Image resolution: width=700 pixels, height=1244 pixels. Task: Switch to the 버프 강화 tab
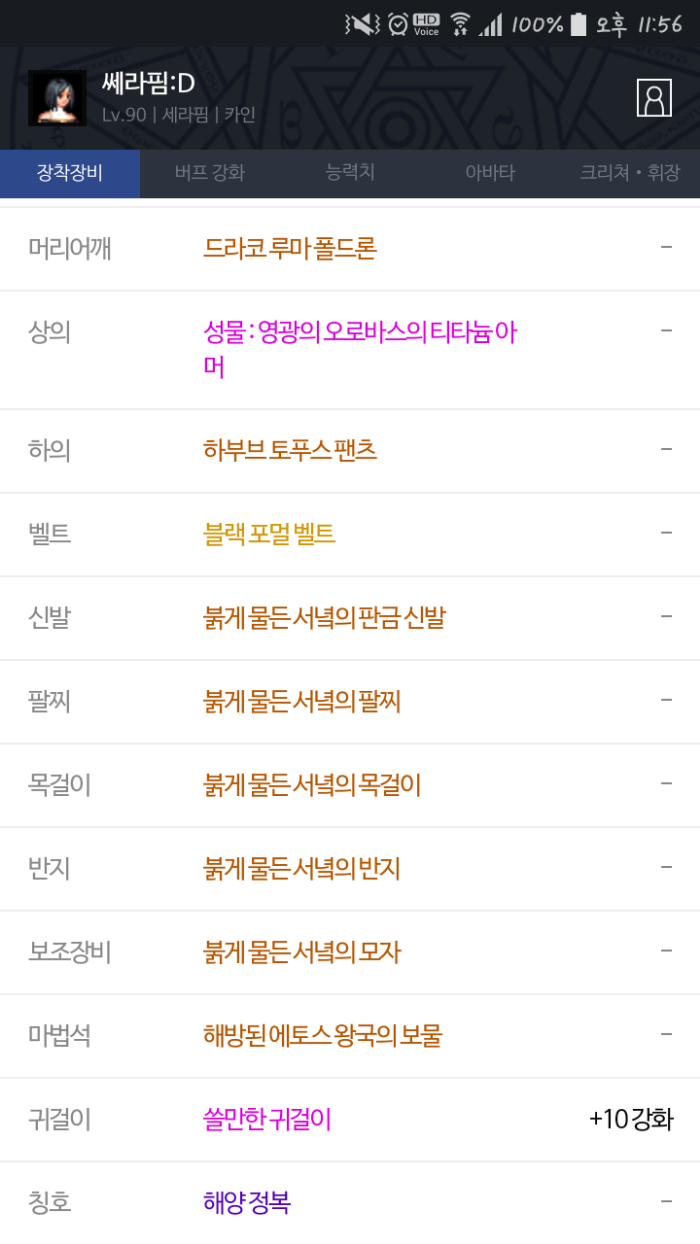tap(209, 173)
